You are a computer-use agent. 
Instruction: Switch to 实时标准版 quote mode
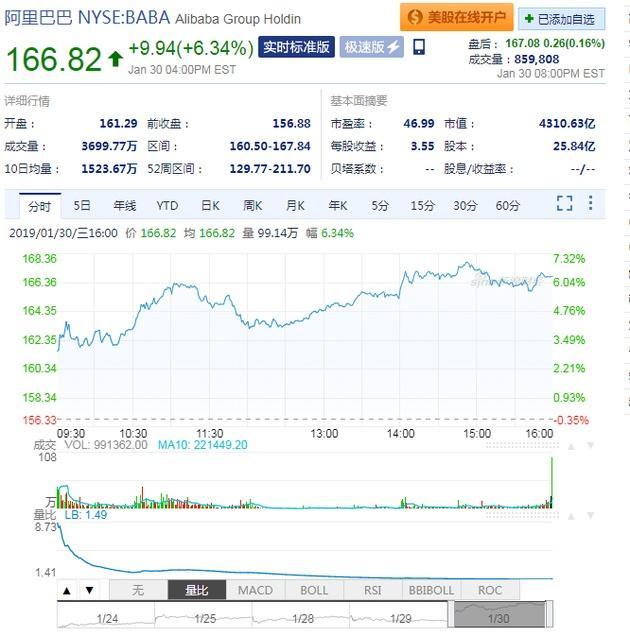[x=296, y=47]
